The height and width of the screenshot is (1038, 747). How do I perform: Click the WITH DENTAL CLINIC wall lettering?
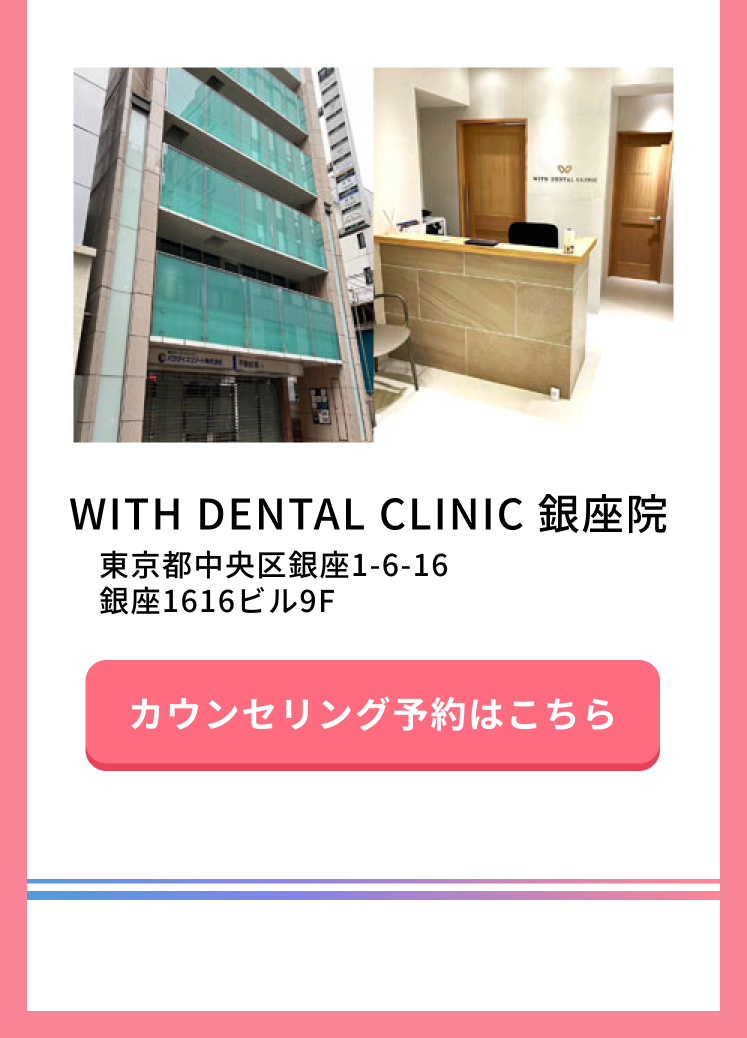click(563, 178)
